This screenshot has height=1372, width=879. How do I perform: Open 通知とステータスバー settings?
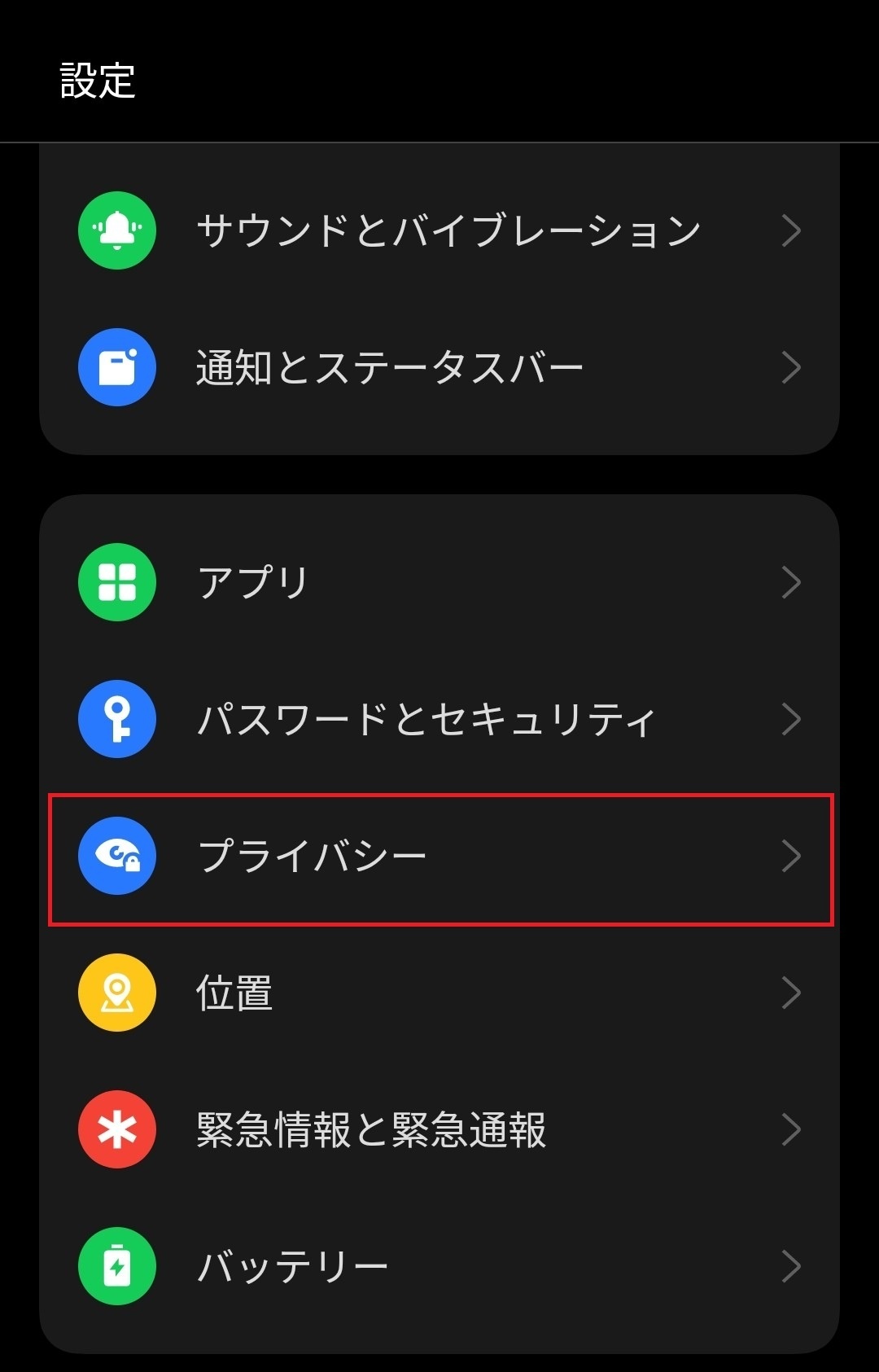[x=439, y=367]
